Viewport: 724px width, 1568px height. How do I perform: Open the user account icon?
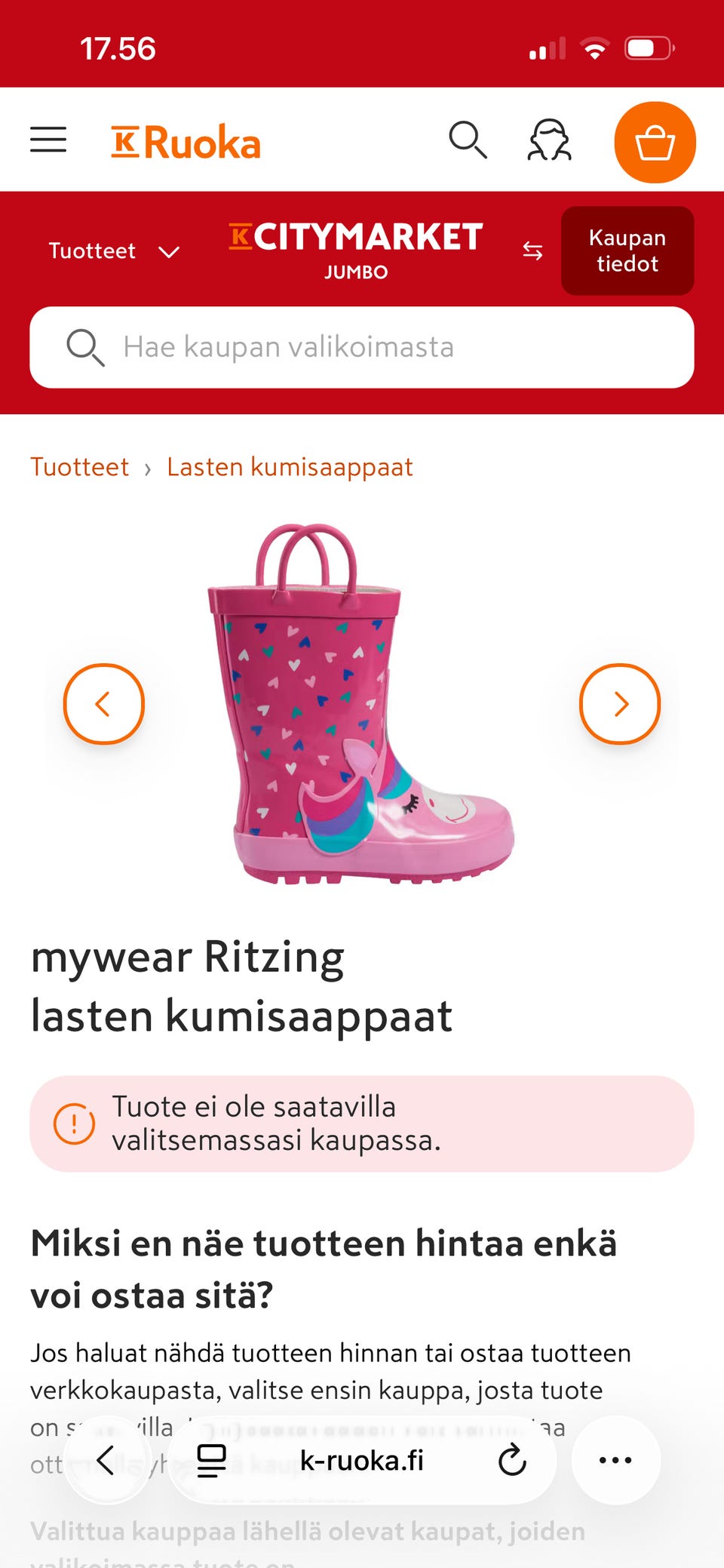(548, 140)
